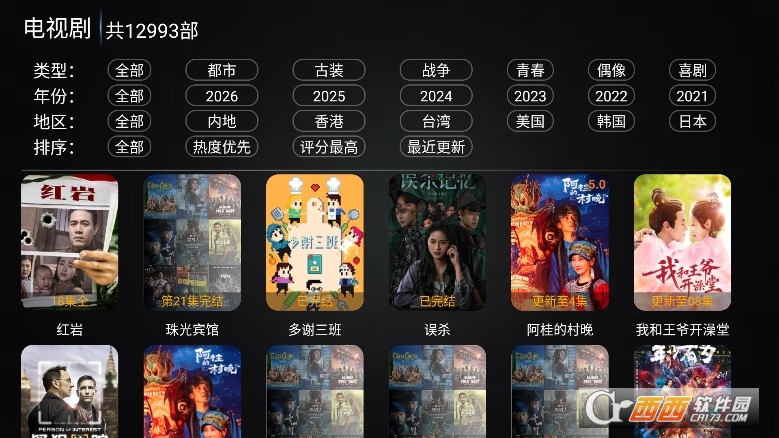Filter by year 2024

[436, 96]
